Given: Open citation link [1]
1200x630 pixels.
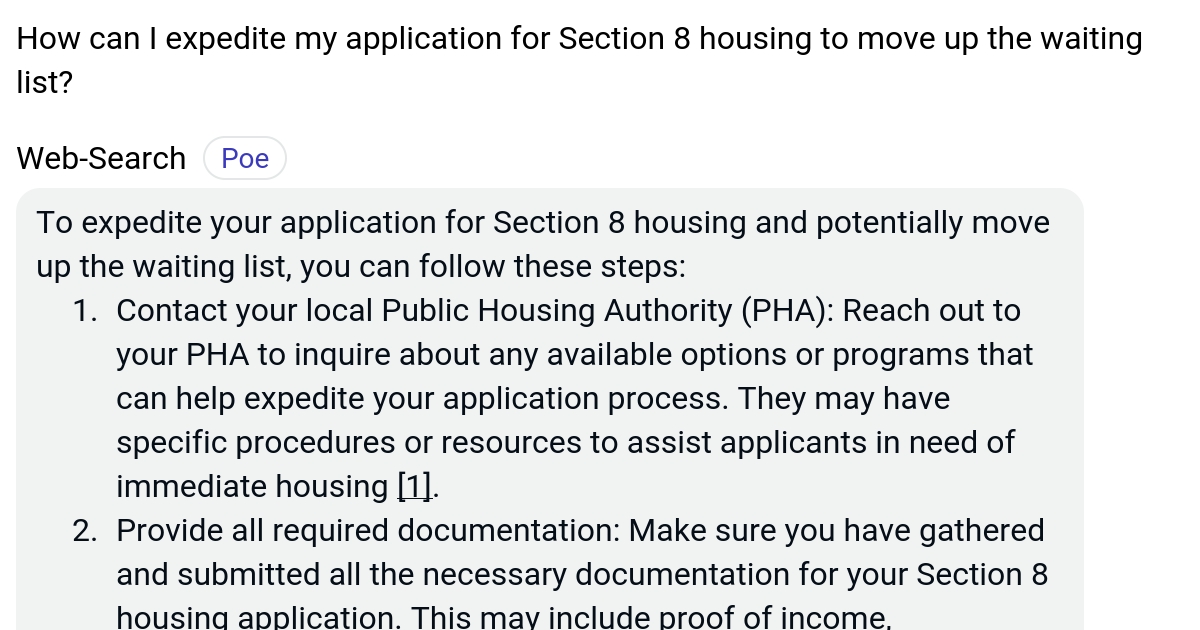Looking at the screenshot, I should [x=416, y=487].
